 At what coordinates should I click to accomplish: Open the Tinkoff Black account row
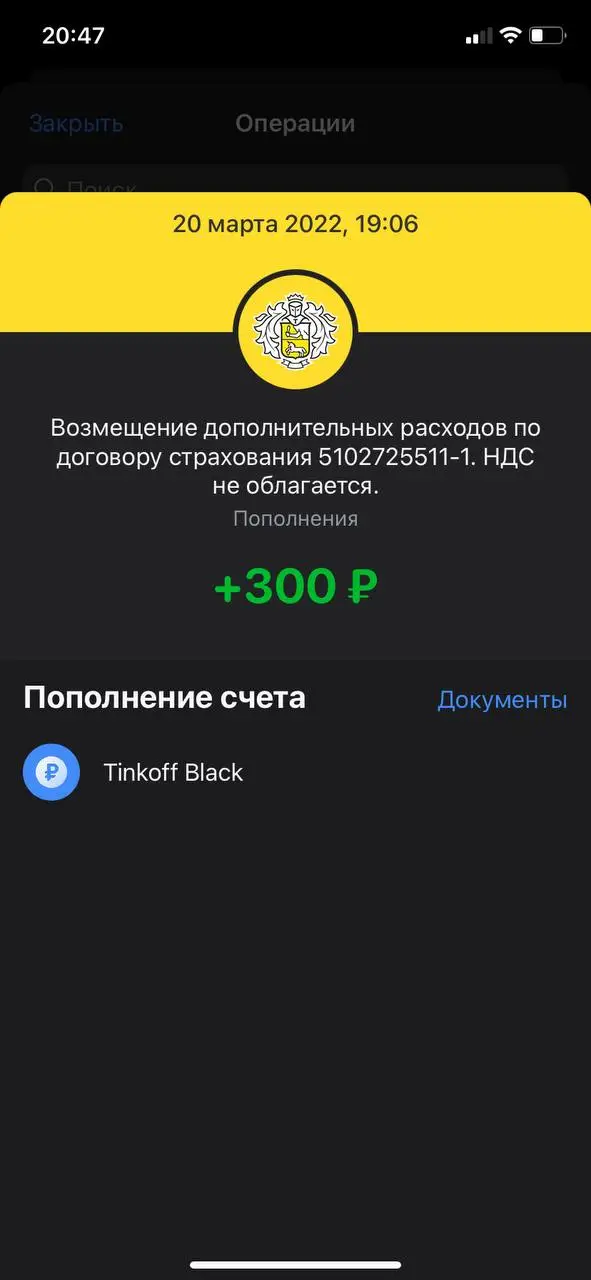point(295,773)
